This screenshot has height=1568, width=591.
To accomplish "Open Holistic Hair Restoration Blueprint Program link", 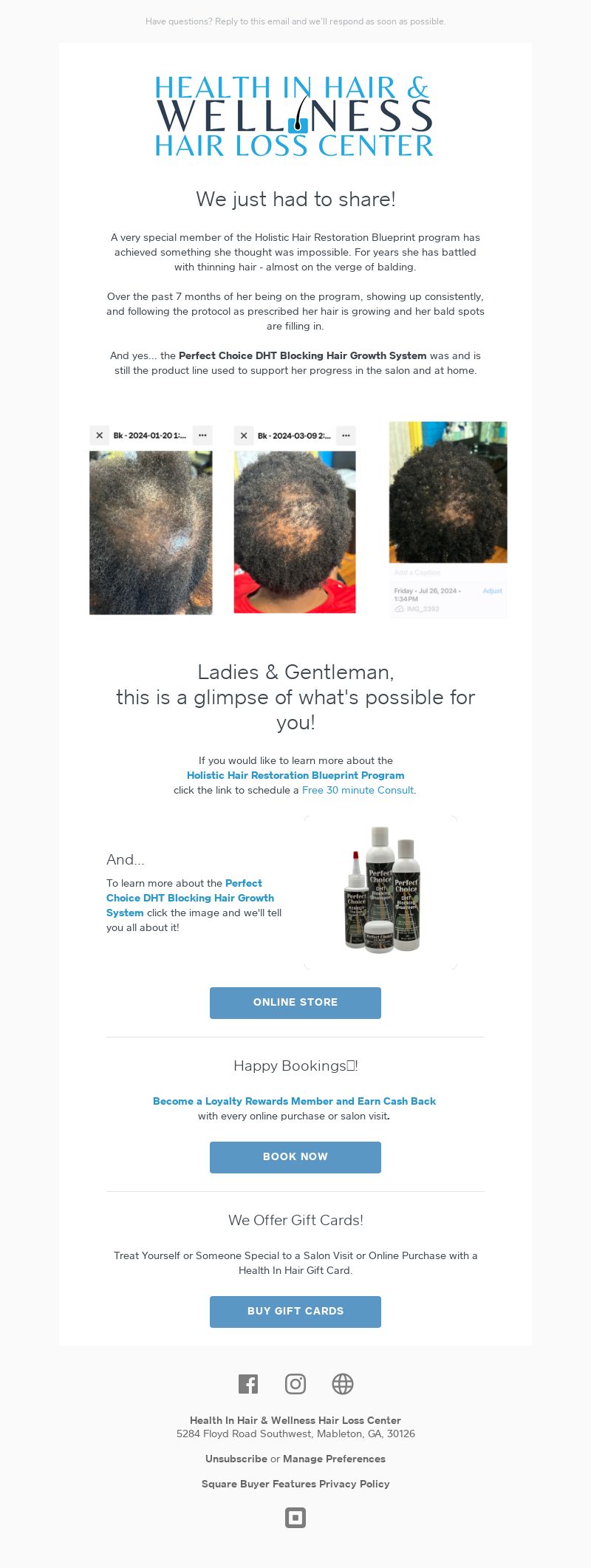I will (x=295, y=775).
